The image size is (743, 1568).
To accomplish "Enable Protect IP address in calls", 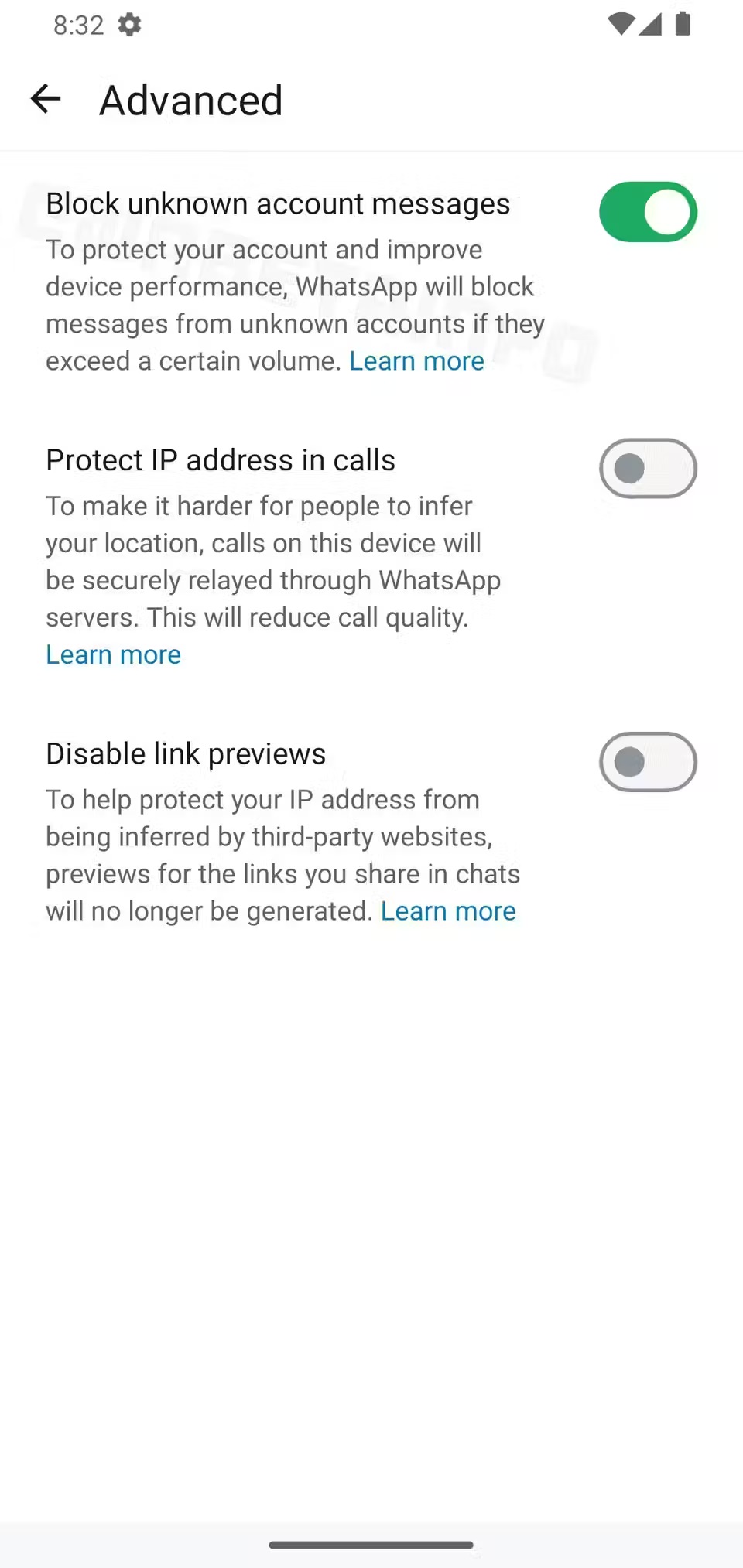I will tap(648, 469).
